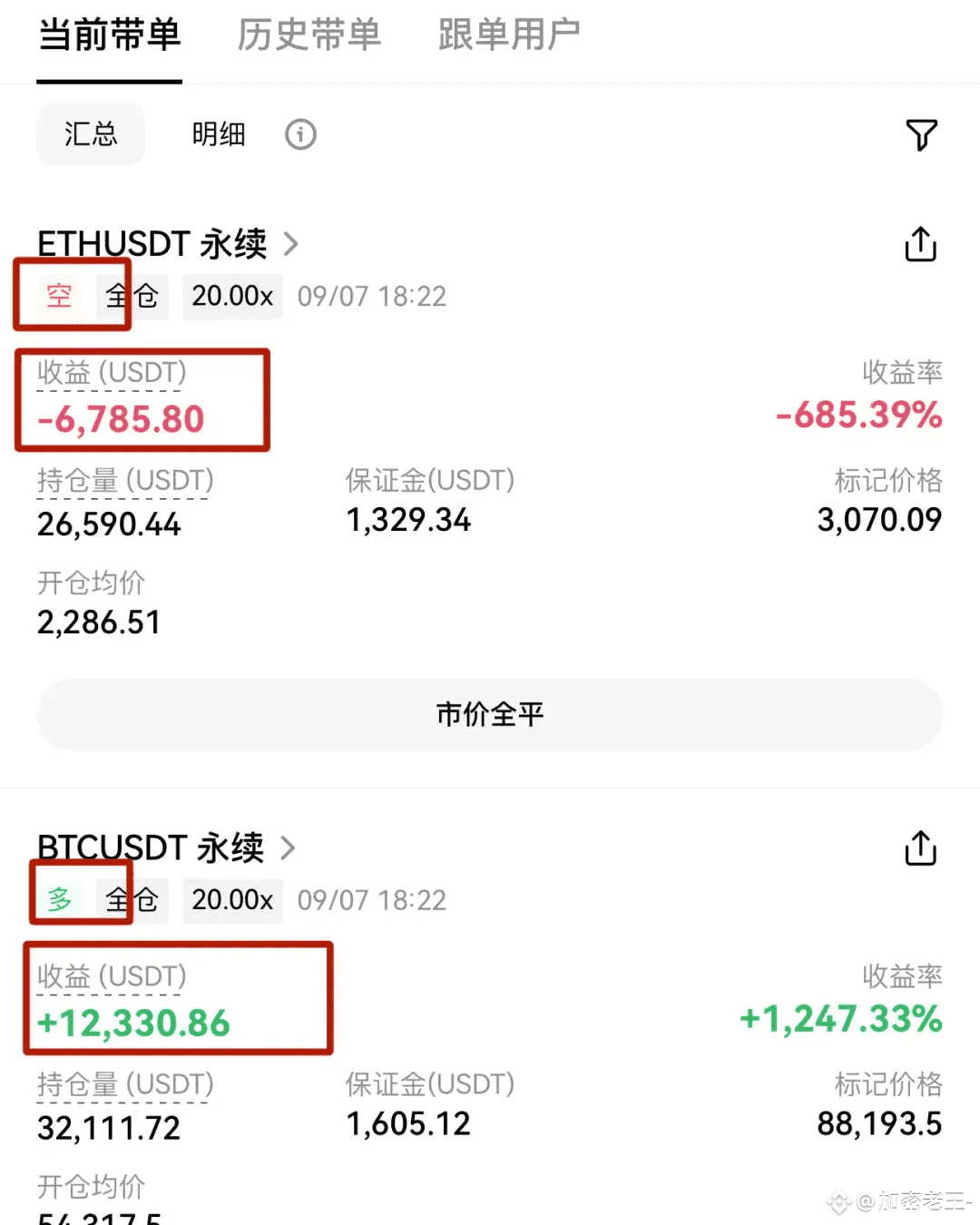This screenshot has height=1225, width=980.
Task: Switch to 明细 view
Action: pos(219,134)
